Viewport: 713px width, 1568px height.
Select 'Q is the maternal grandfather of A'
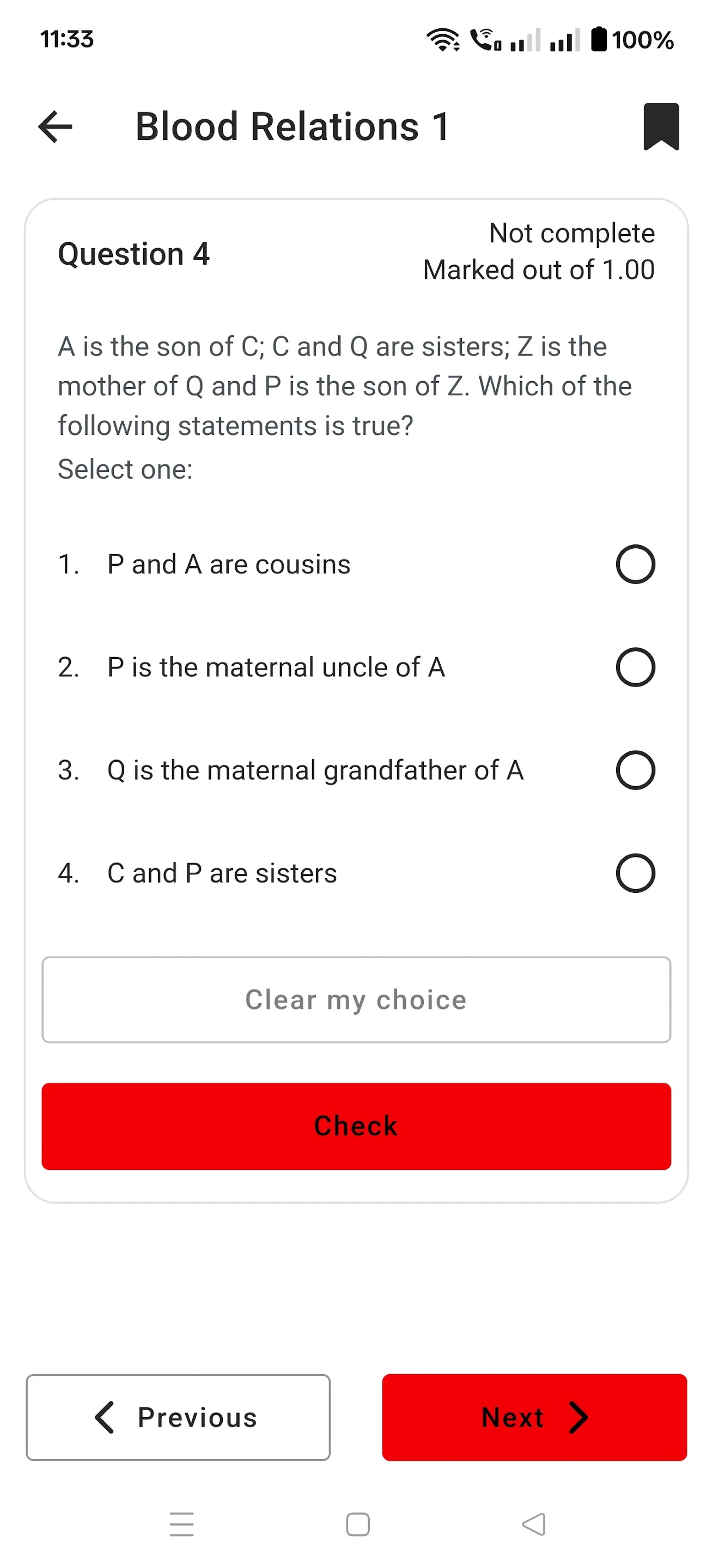coord(635,770)
